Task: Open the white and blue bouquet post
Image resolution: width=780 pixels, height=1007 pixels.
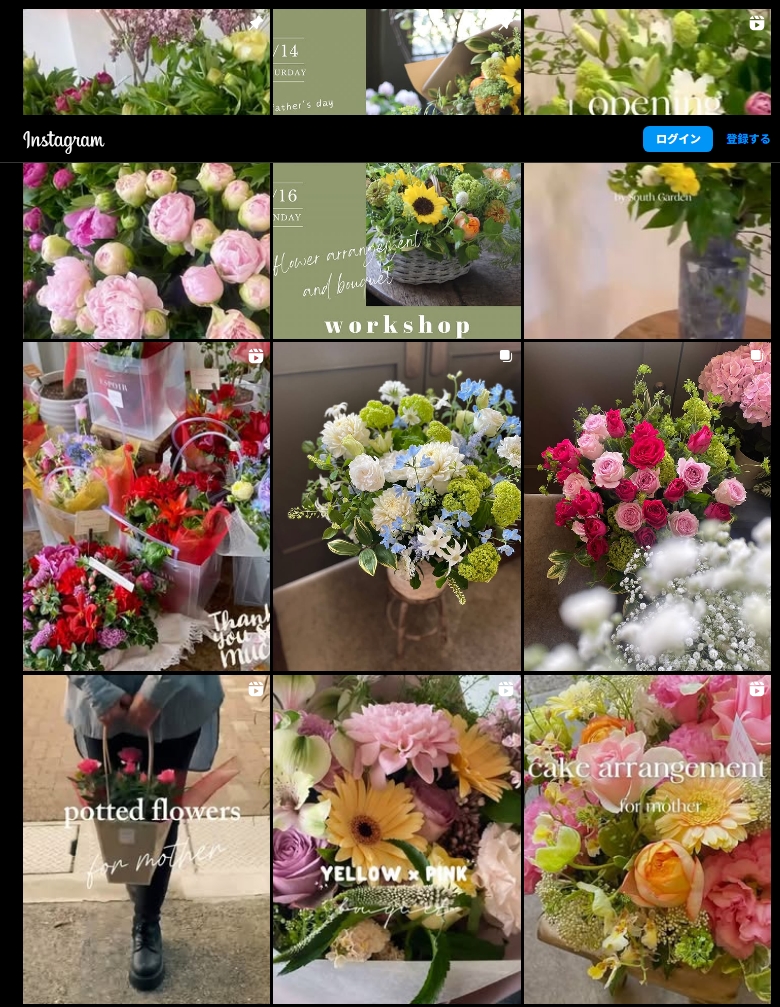Action: tap(396, 506)
